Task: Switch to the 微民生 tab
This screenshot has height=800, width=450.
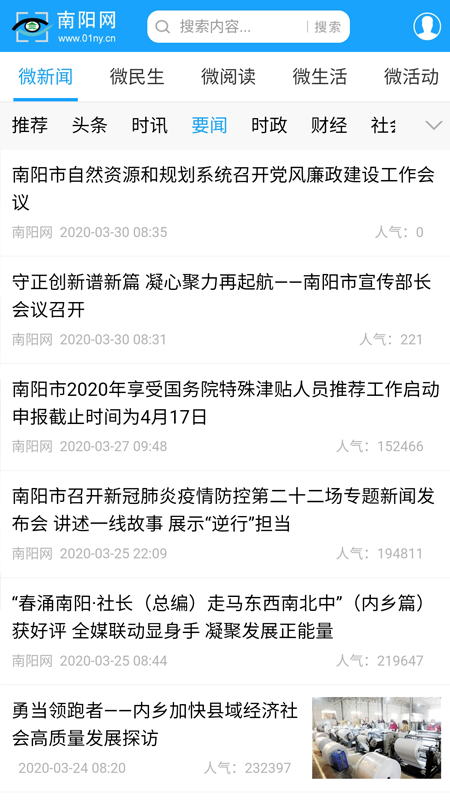Action: [x=137, y=77]
